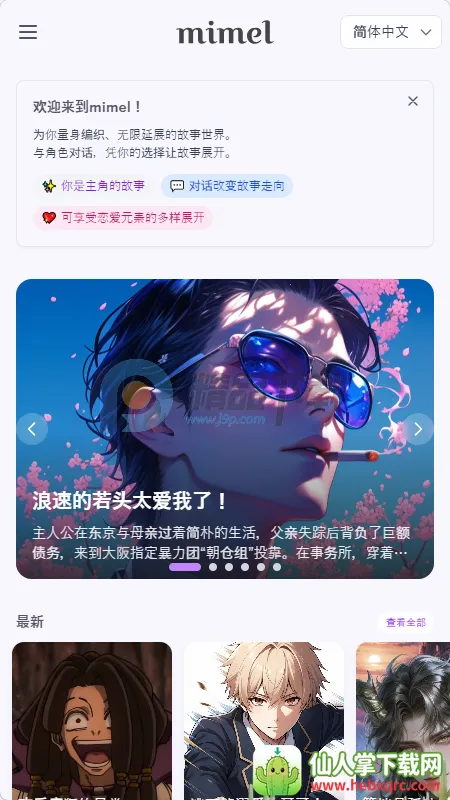Dismiss the 欢迎来到mimel welcome banner
The width and height of the screenshot is (450, 800).
click(x=413, y=101)
